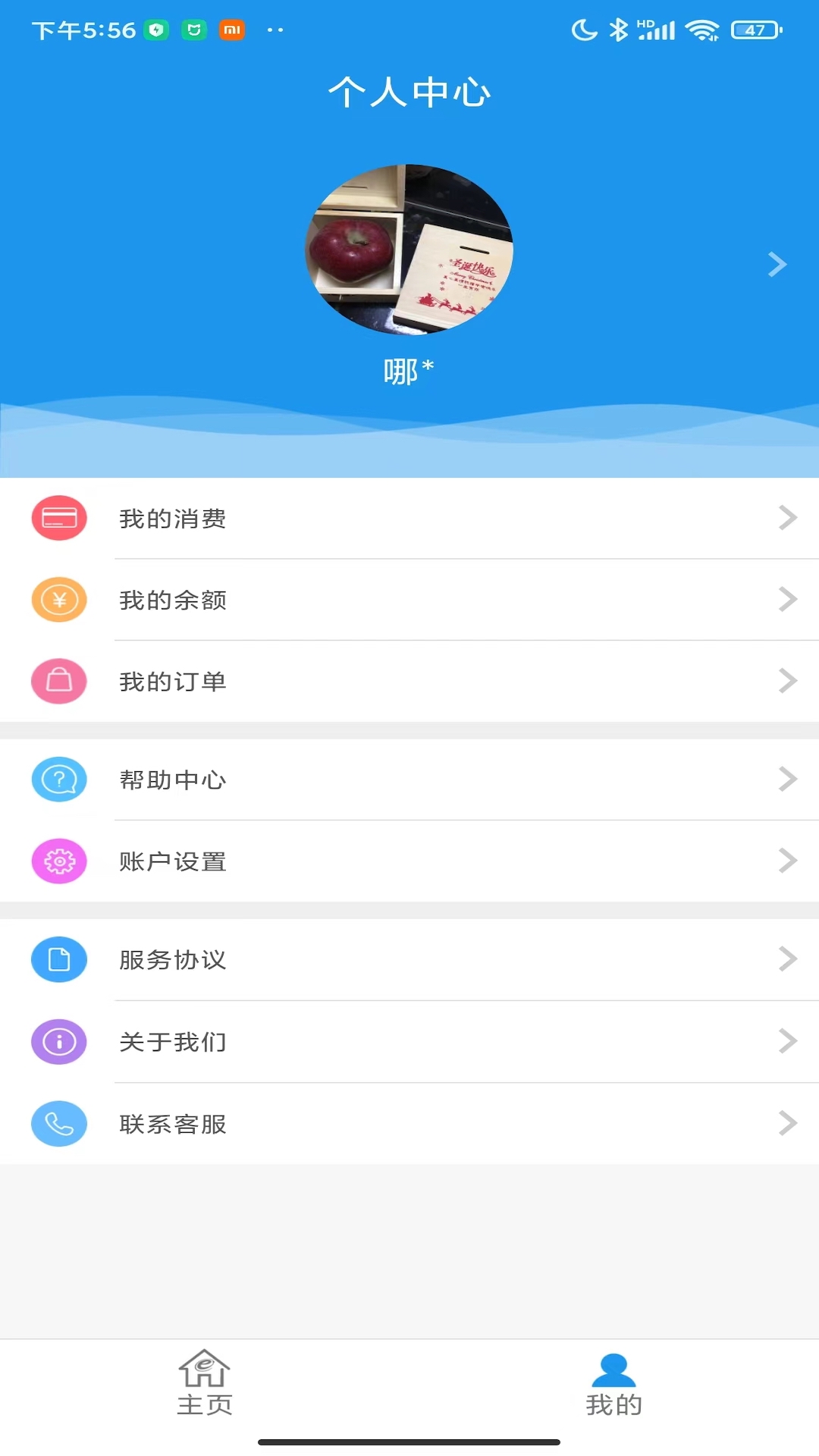
Task: Open the purple 账户设置 gear icon
Action: 59,861
